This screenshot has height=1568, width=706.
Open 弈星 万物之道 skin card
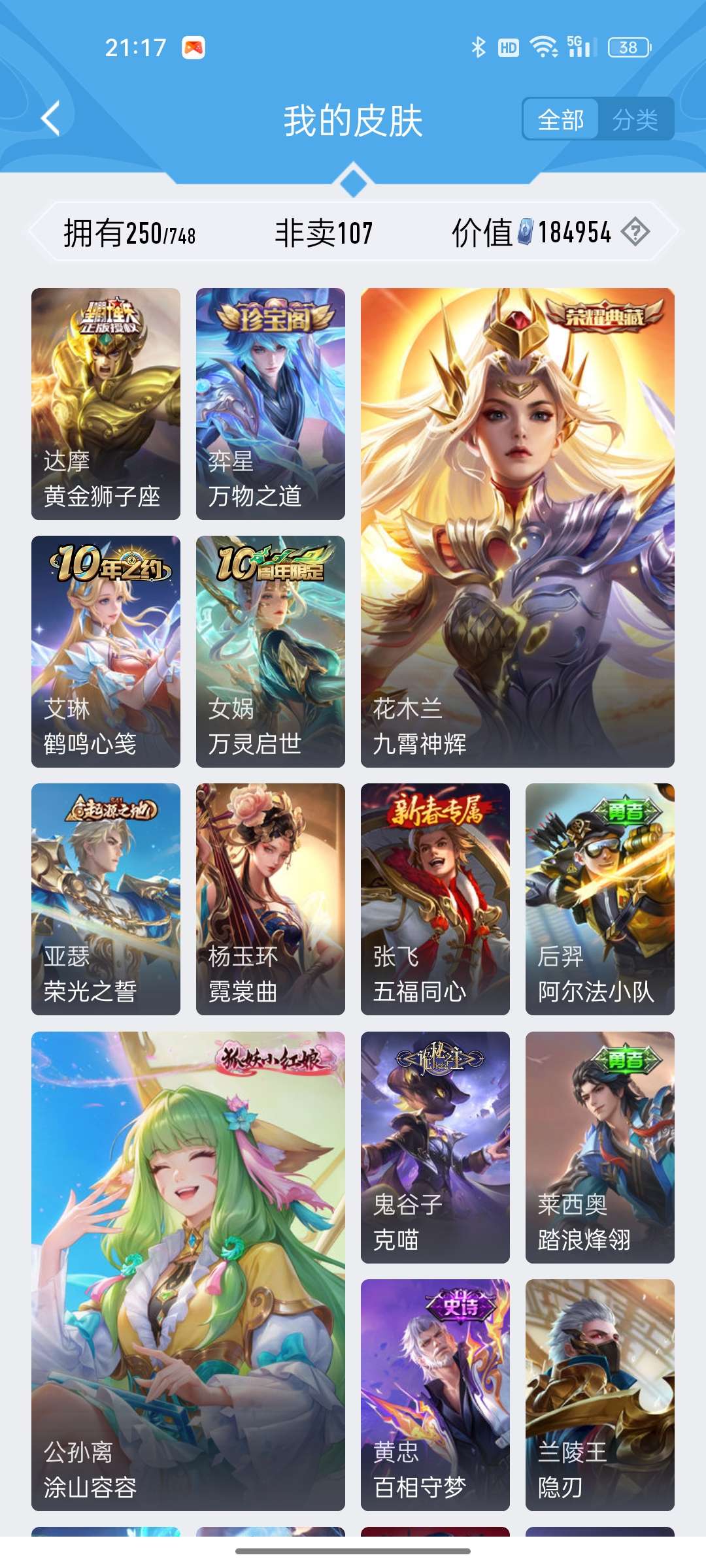pyautogui.click(x=271, y=404)
